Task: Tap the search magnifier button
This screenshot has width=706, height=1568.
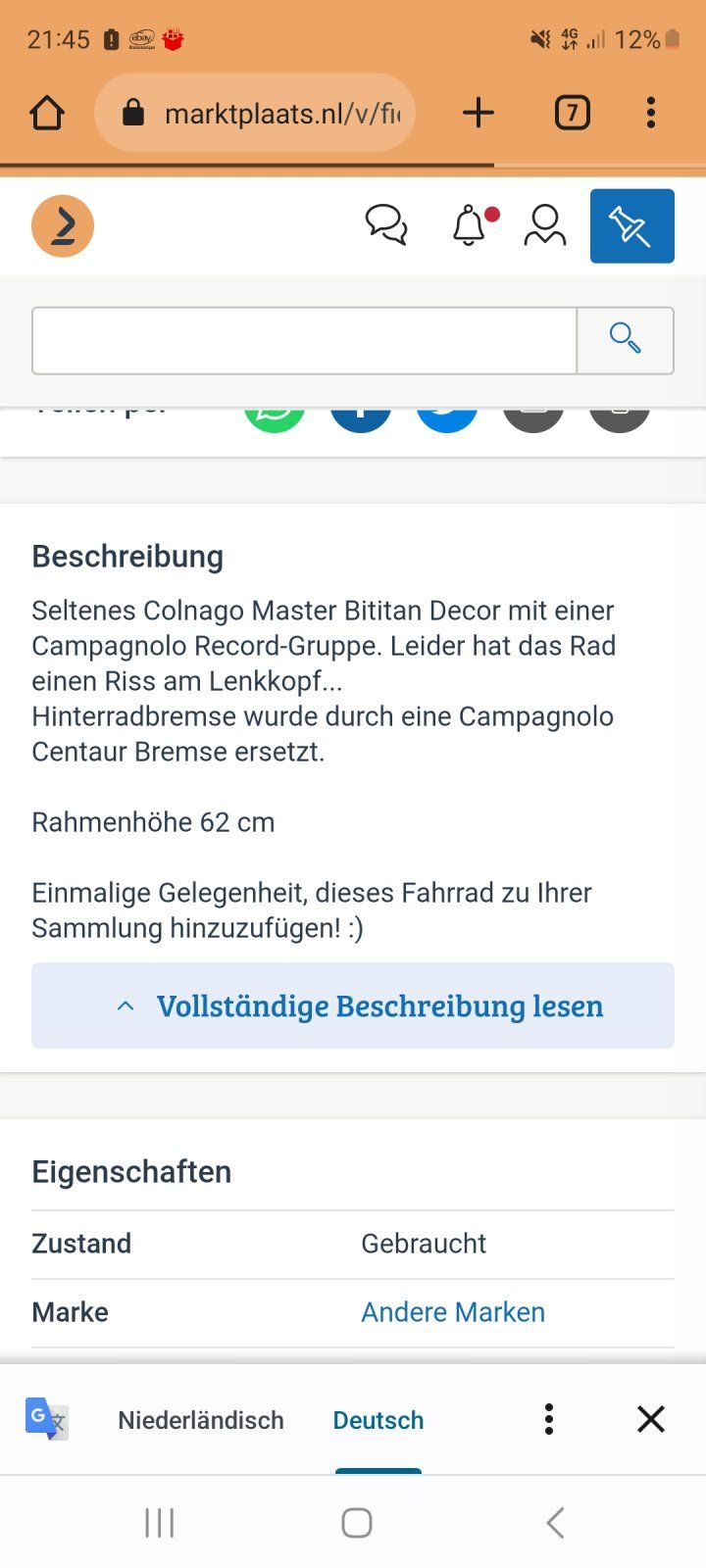Action: click(625, 341)
